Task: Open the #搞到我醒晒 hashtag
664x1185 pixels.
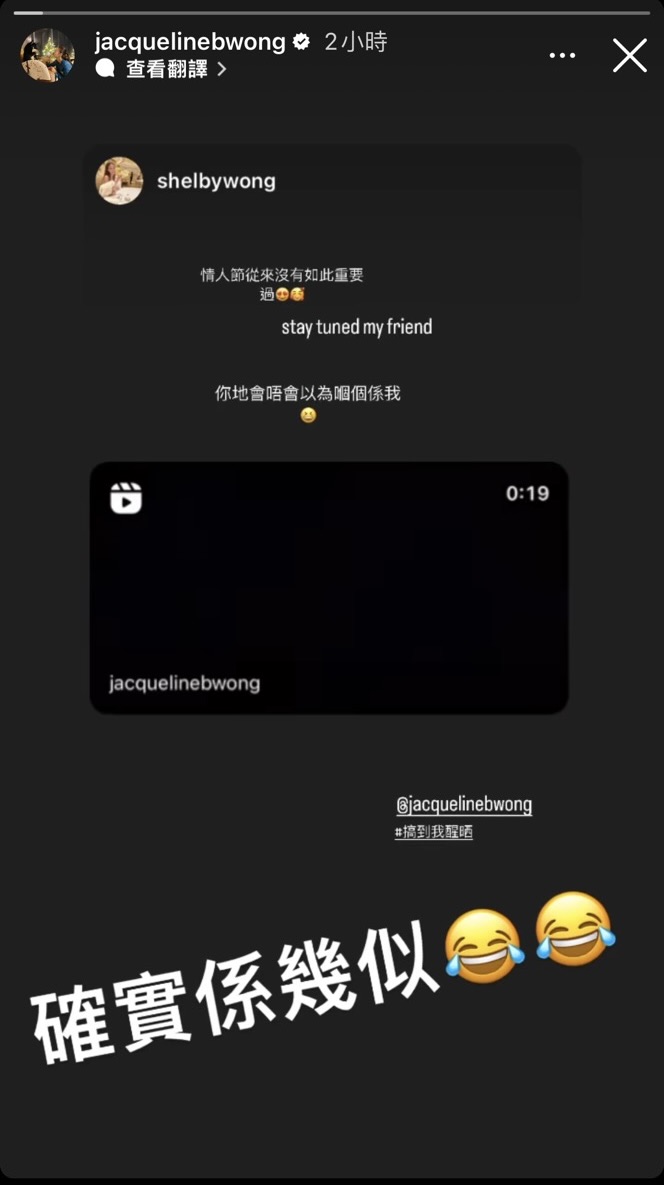Action: pos(433,832)
